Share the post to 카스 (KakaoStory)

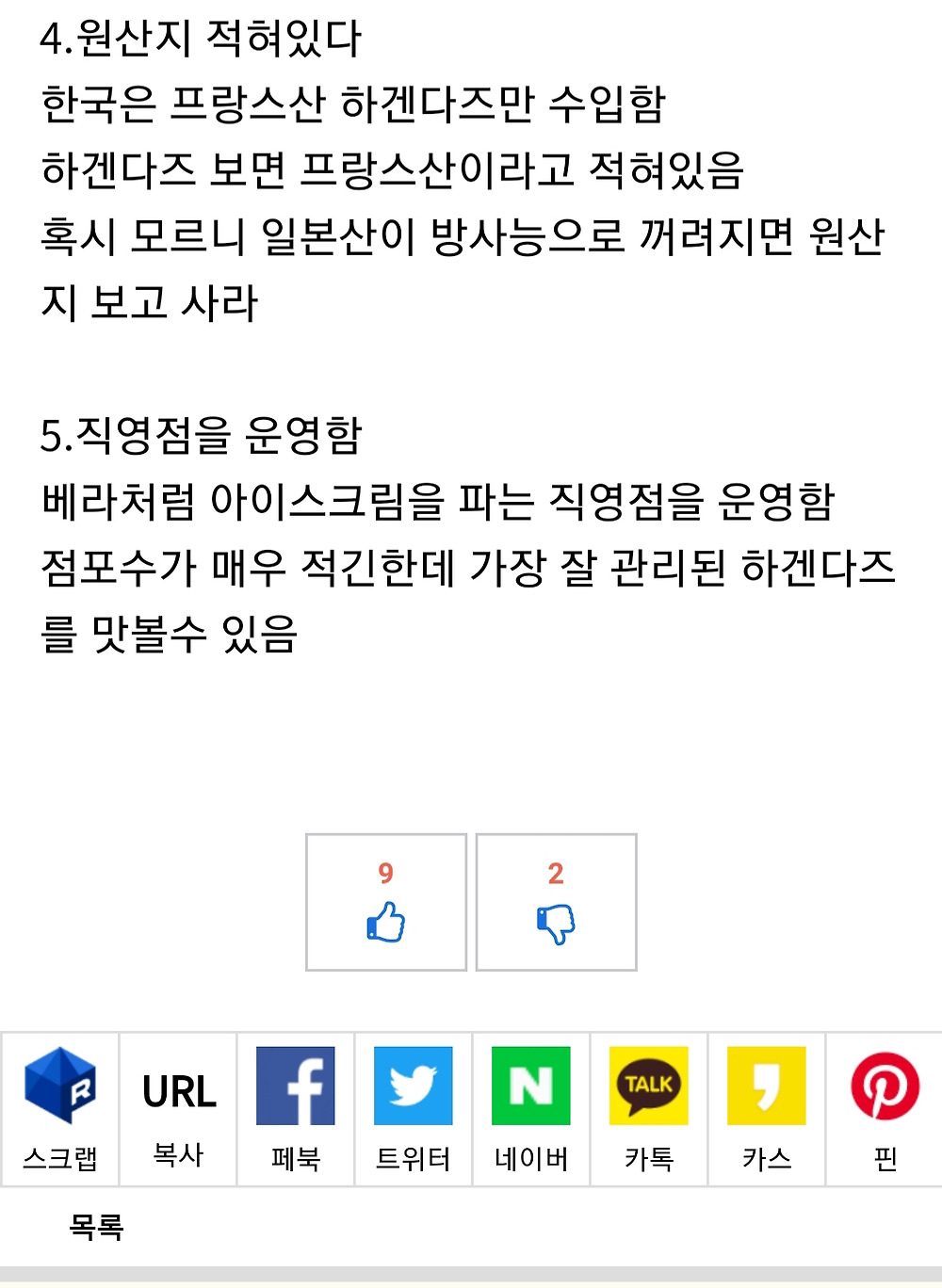point(767,1108)
